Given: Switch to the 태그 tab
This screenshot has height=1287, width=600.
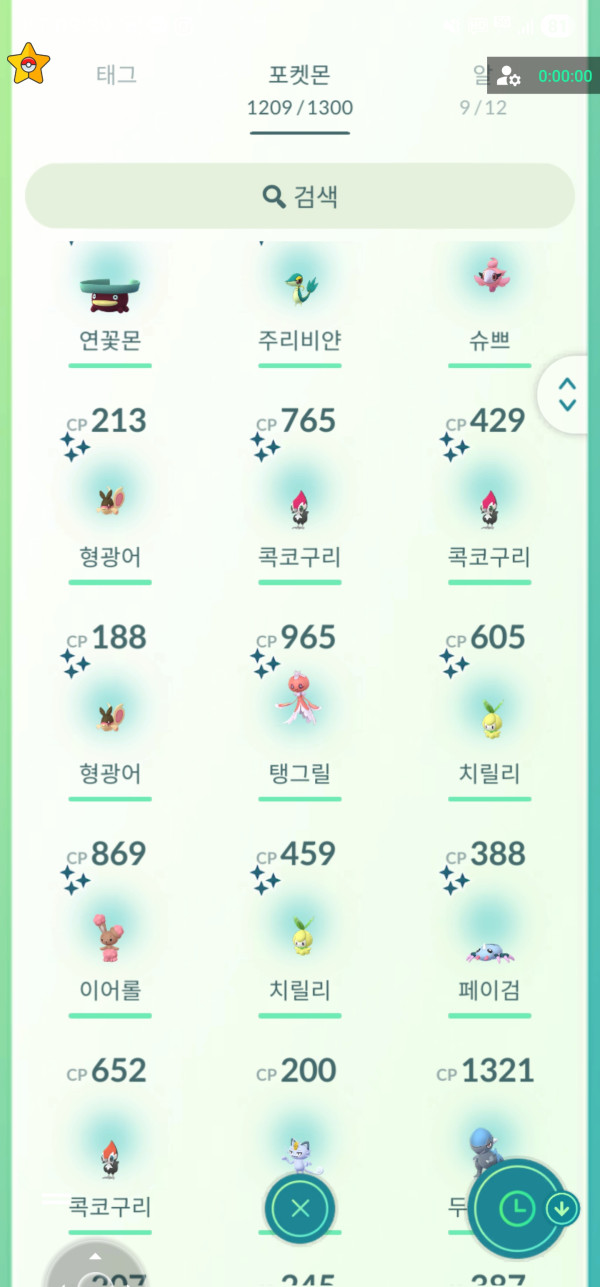Looking at the screenshot, I should tap(116, 75).
